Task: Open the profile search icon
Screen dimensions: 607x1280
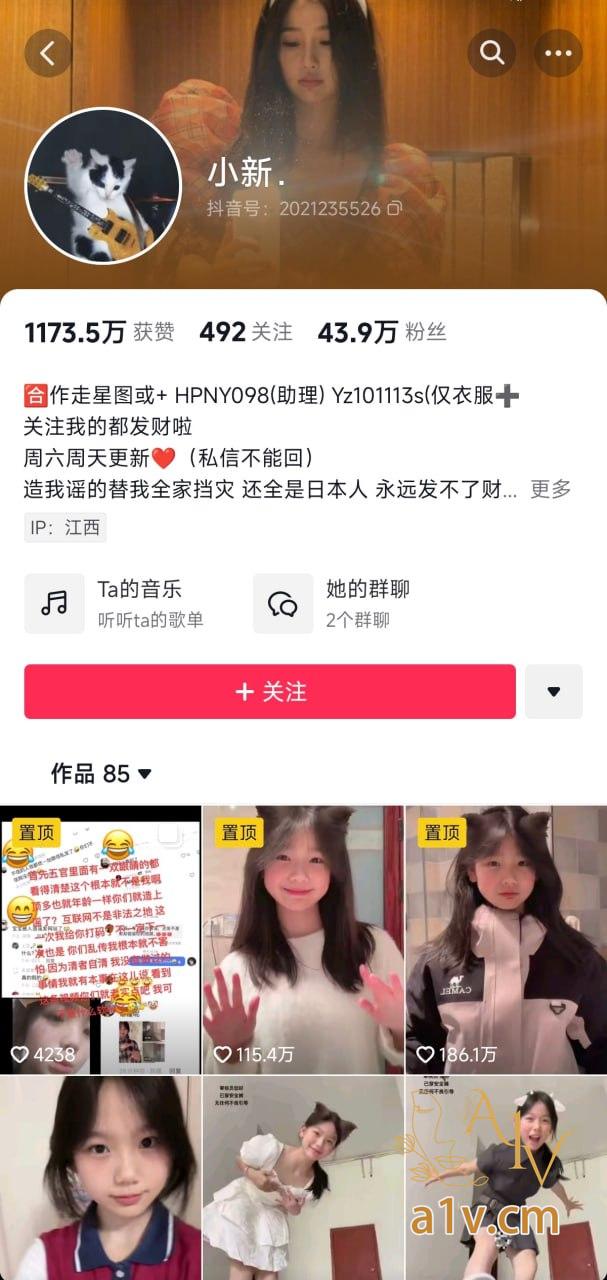Action: point(492,52)
